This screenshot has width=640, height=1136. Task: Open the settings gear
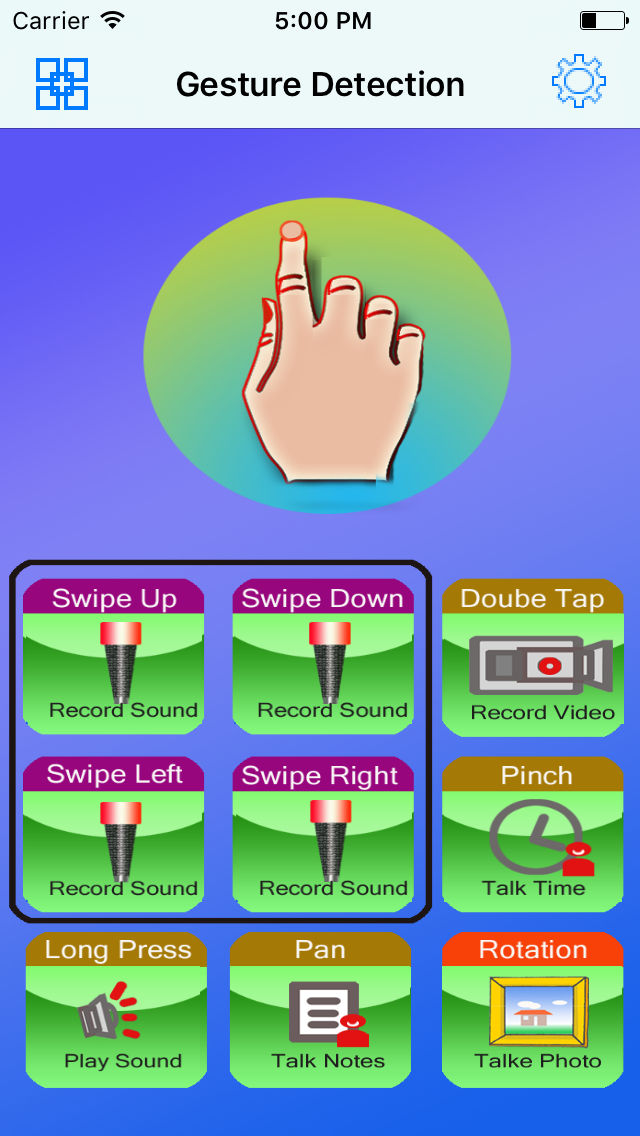578,82
